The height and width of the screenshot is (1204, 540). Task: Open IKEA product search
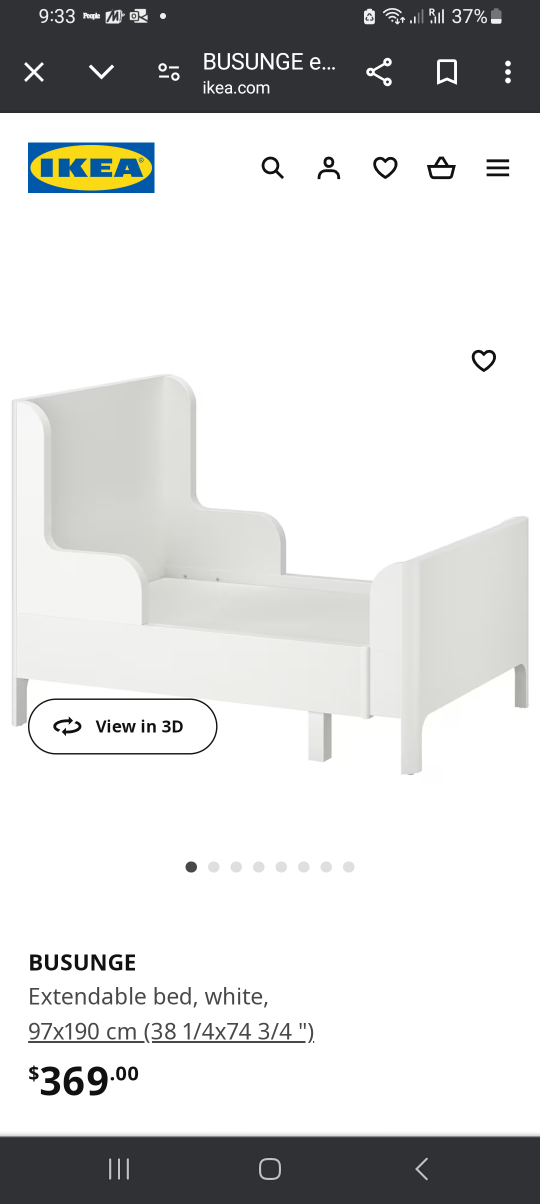(272, 168)
